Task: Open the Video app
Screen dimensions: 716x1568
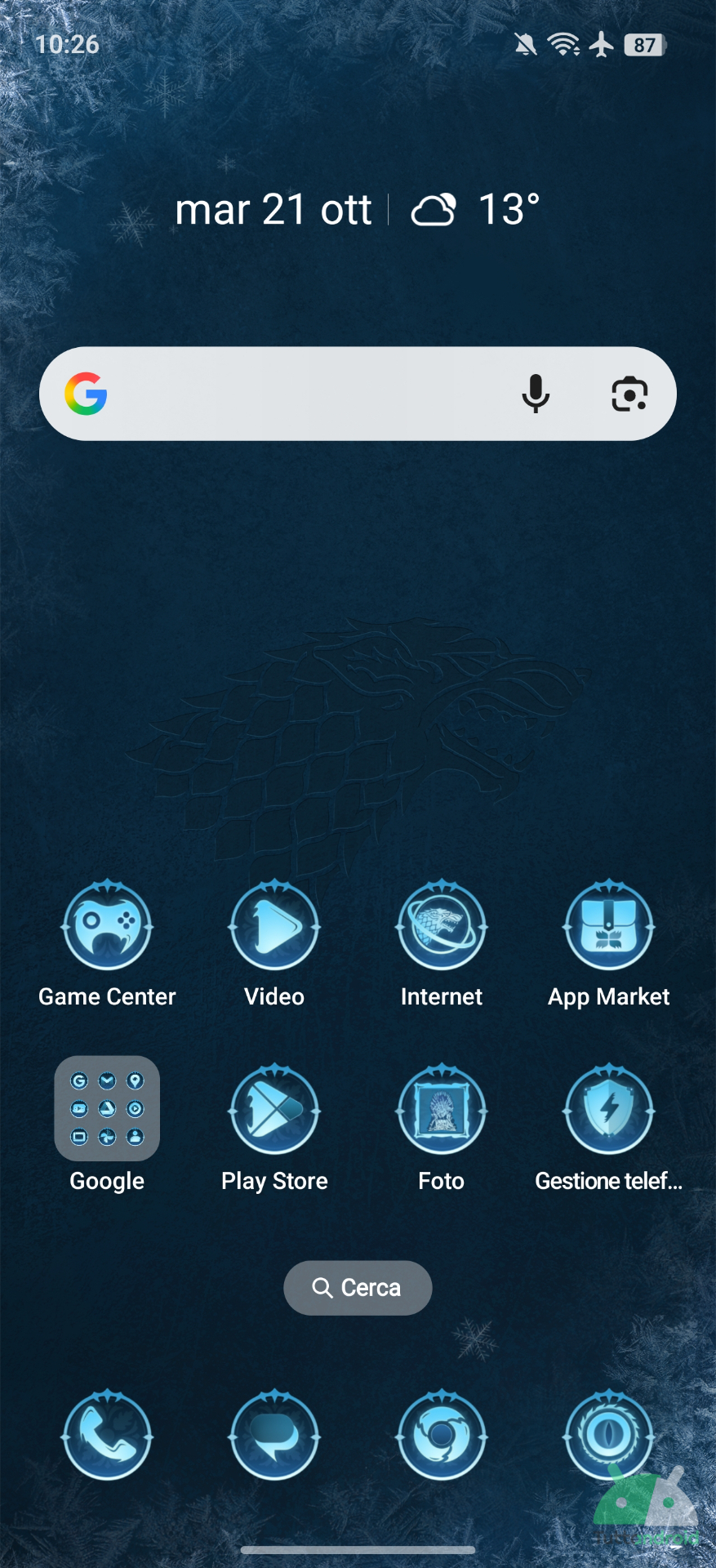Action: click(274, 926)
